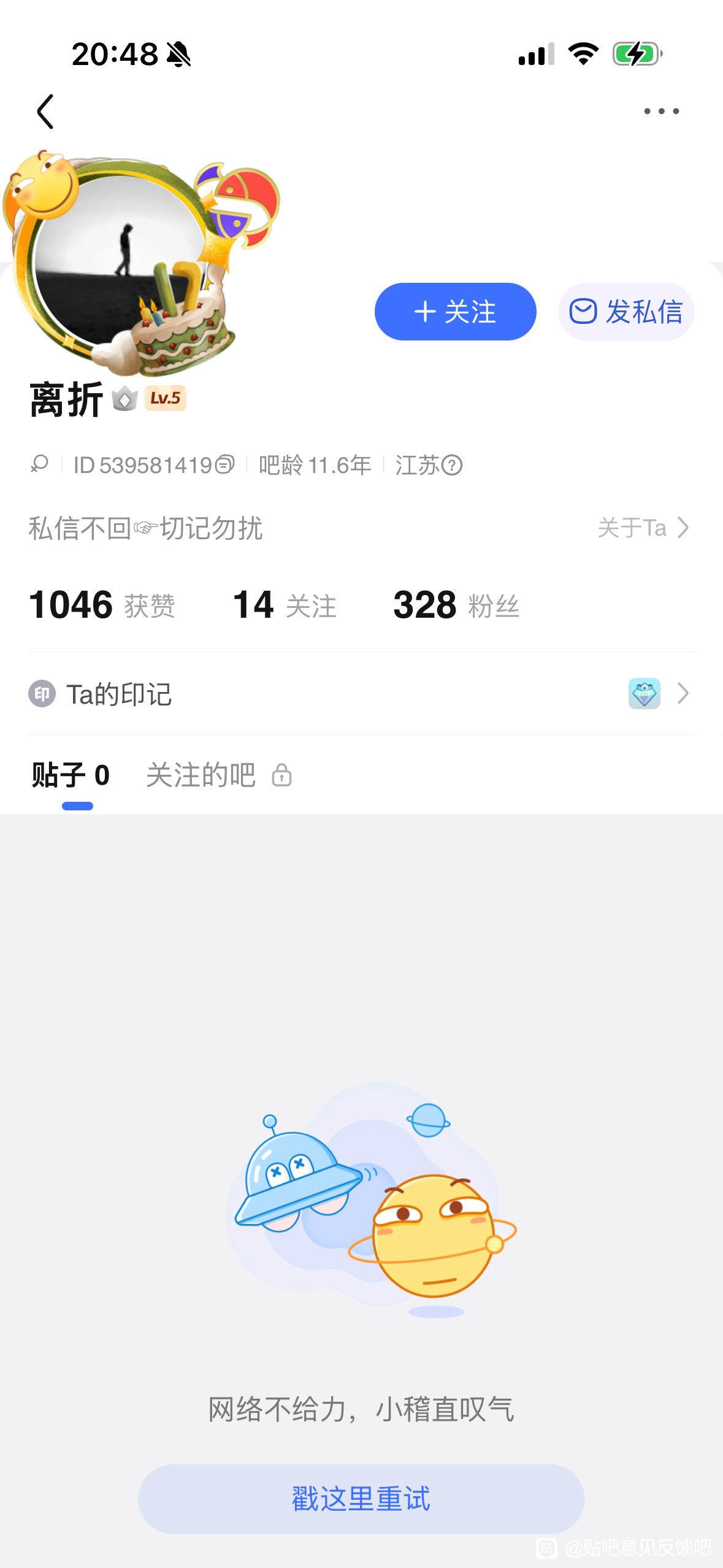Select the 贴子 tab

[71, 775]
